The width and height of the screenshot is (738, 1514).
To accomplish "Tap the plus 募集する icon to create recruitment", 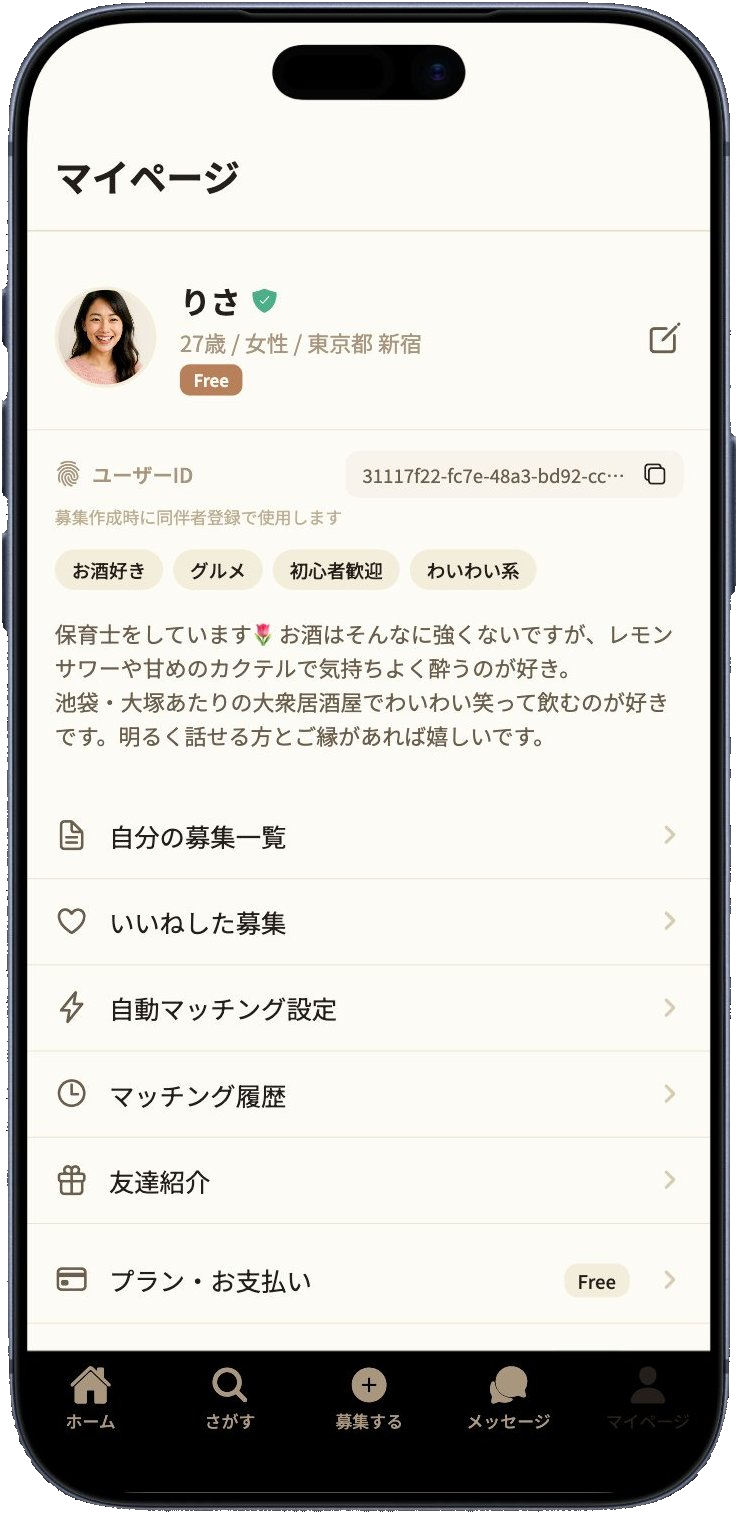I will 368,1388.
